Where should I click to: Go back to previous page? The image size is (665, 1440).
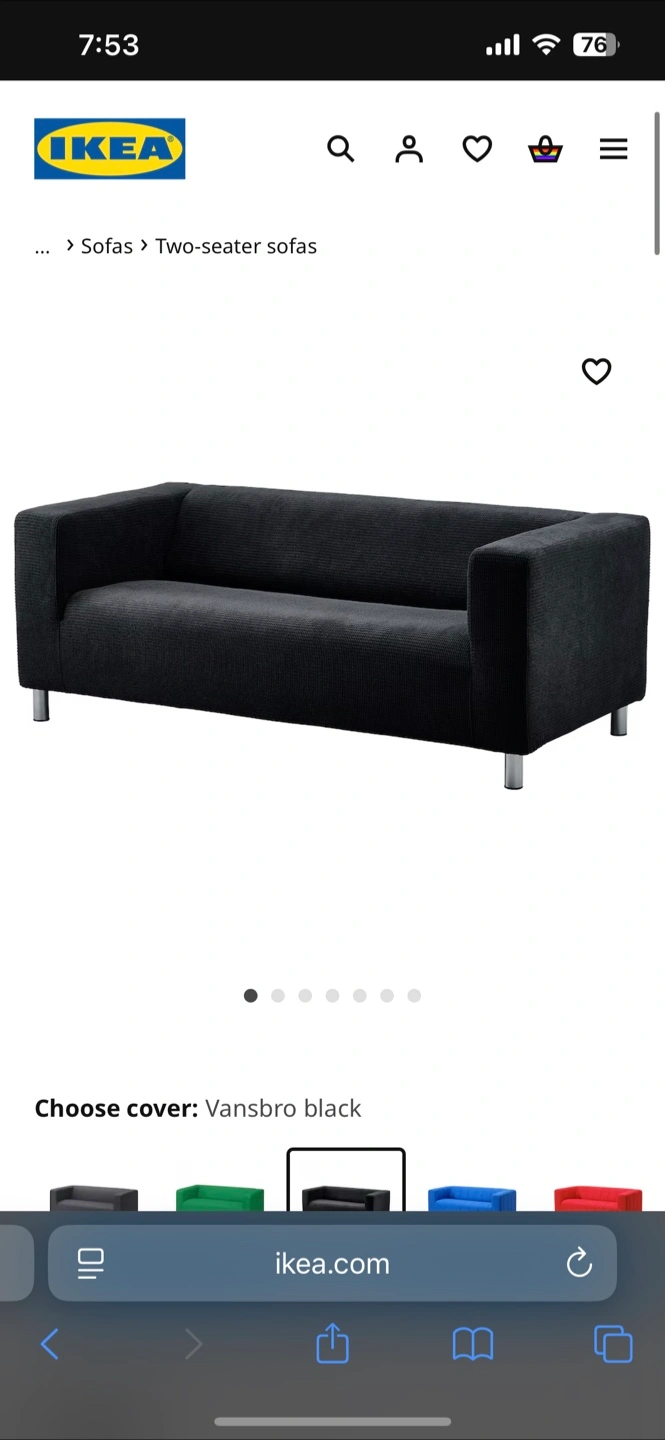[x=50, y=1344]
